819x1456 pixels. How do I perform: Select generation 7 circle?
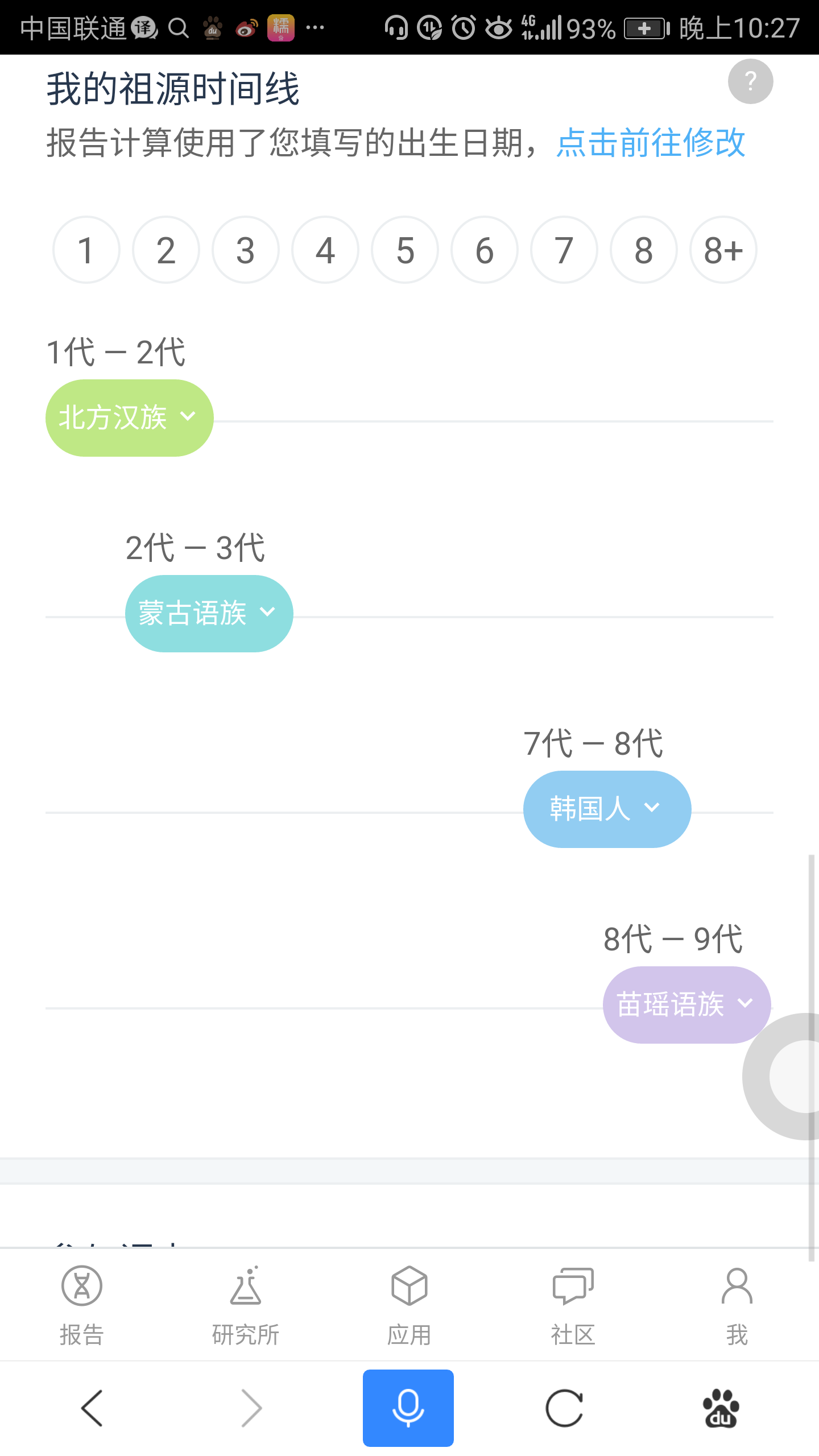pyautogui.click(x=564, y=250)
